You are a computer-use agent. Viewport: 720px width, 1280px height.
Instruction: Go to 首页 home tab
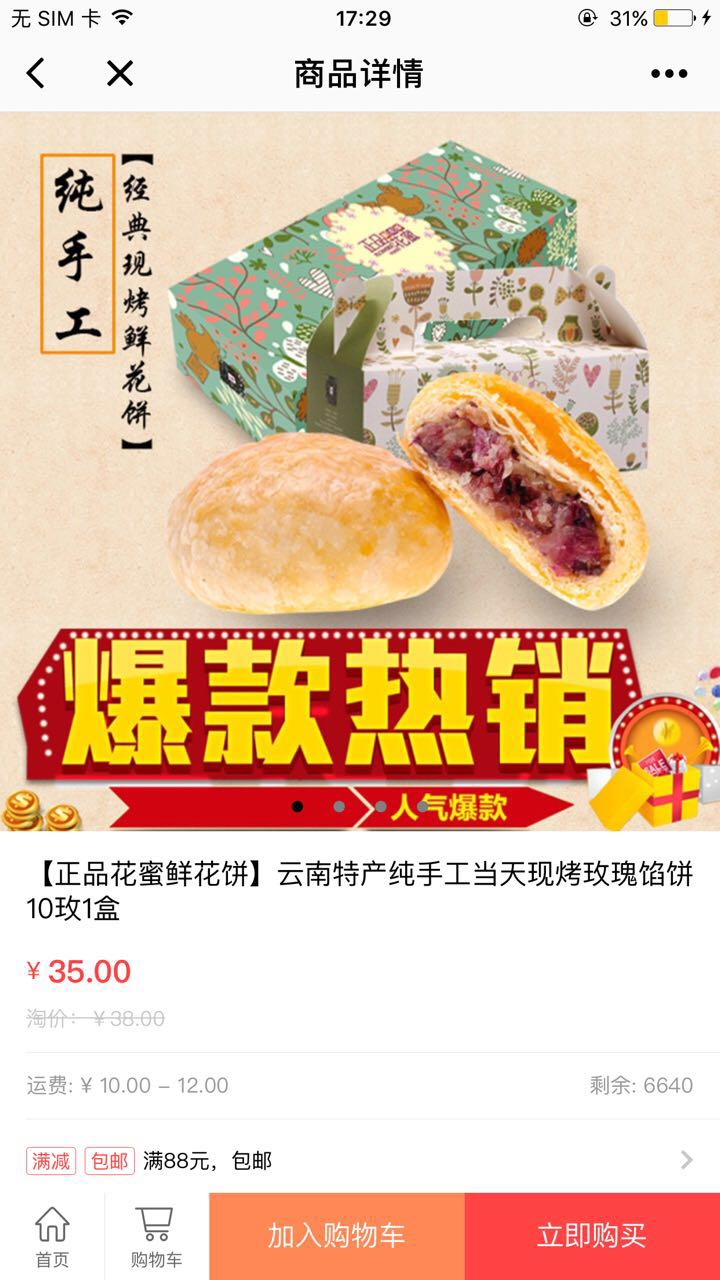[x=52, y=1237]
